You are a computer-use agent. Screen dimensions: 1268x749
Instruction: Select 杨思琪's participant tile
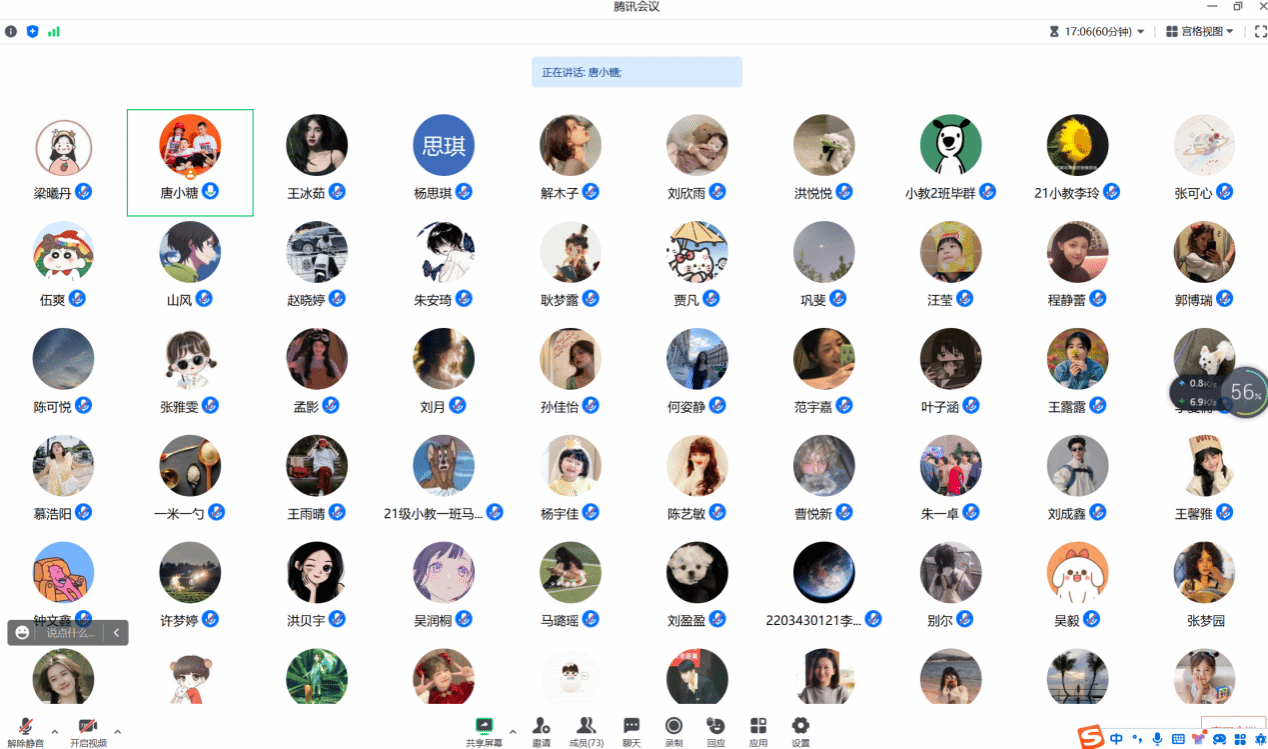point(443,160)
